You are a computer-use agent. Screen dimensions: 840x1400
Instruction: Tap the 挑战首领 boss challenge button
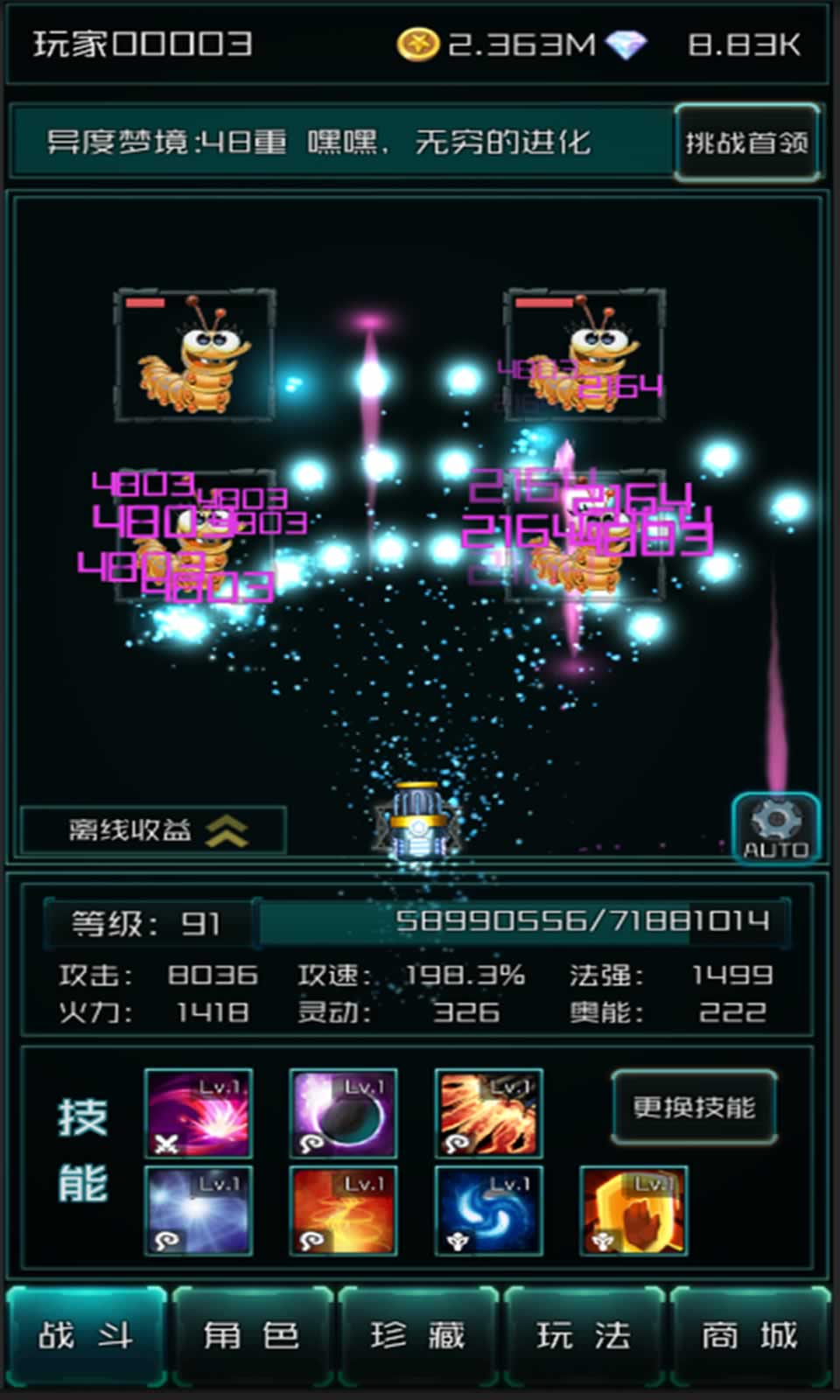pos(746,143)
